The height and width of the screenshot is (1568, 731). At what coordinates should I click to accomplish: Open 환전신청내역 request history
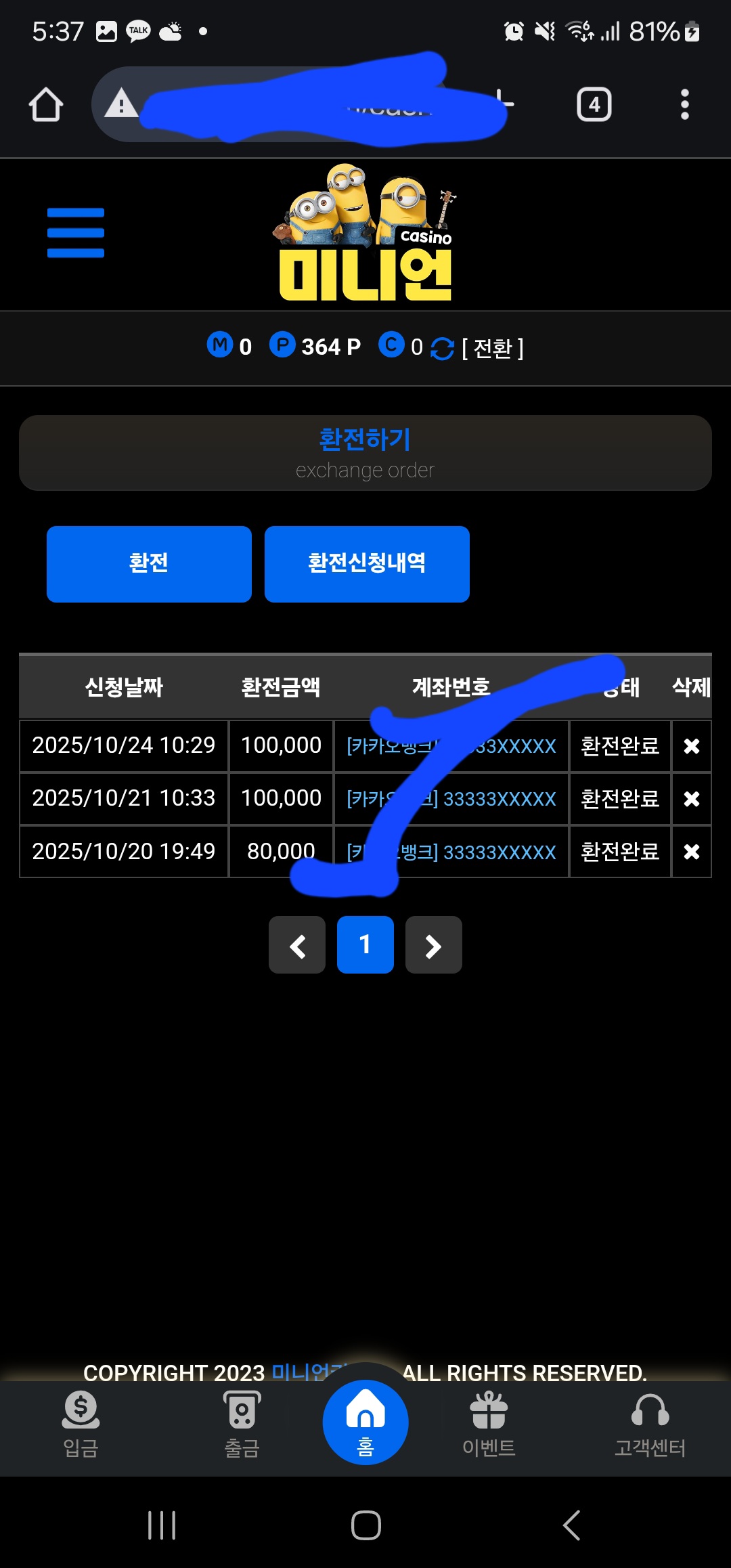tap(367, 564)
